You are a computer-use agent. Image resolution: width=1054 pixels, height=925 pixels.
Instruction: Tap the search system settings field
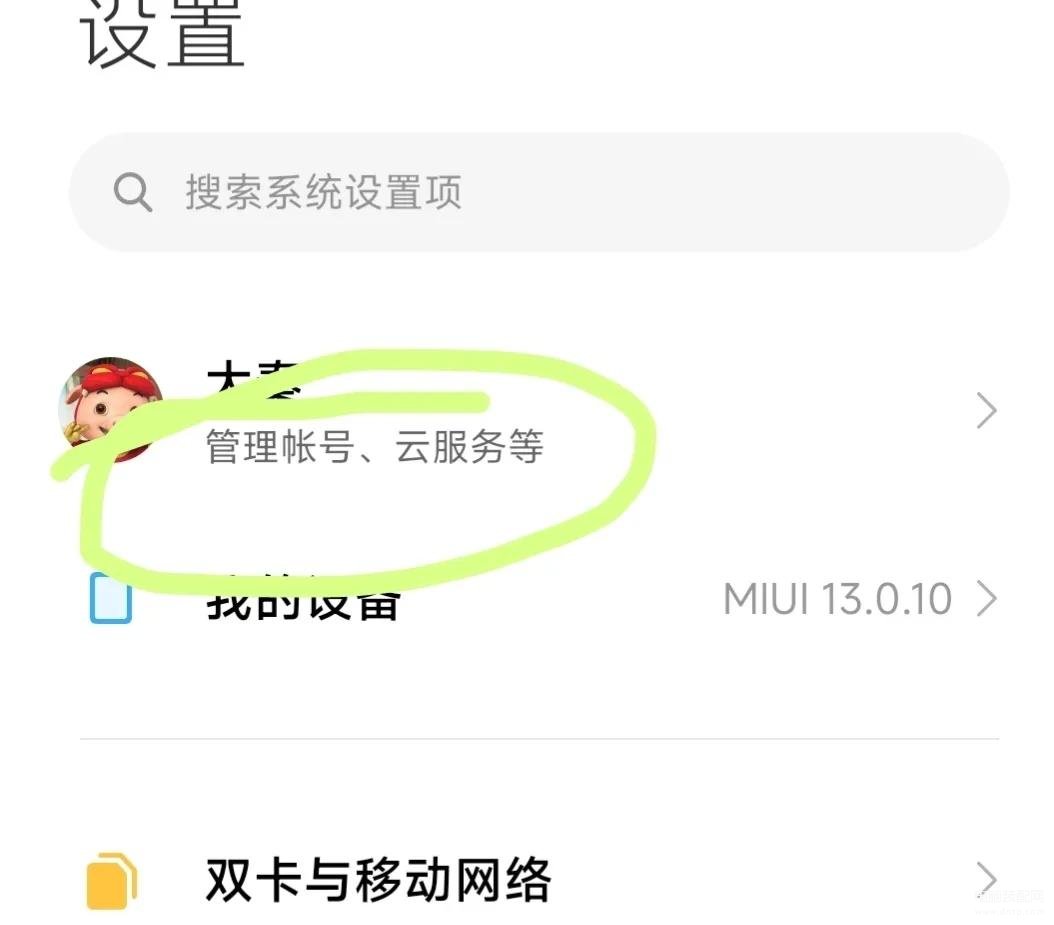click(x=538, y=192)
